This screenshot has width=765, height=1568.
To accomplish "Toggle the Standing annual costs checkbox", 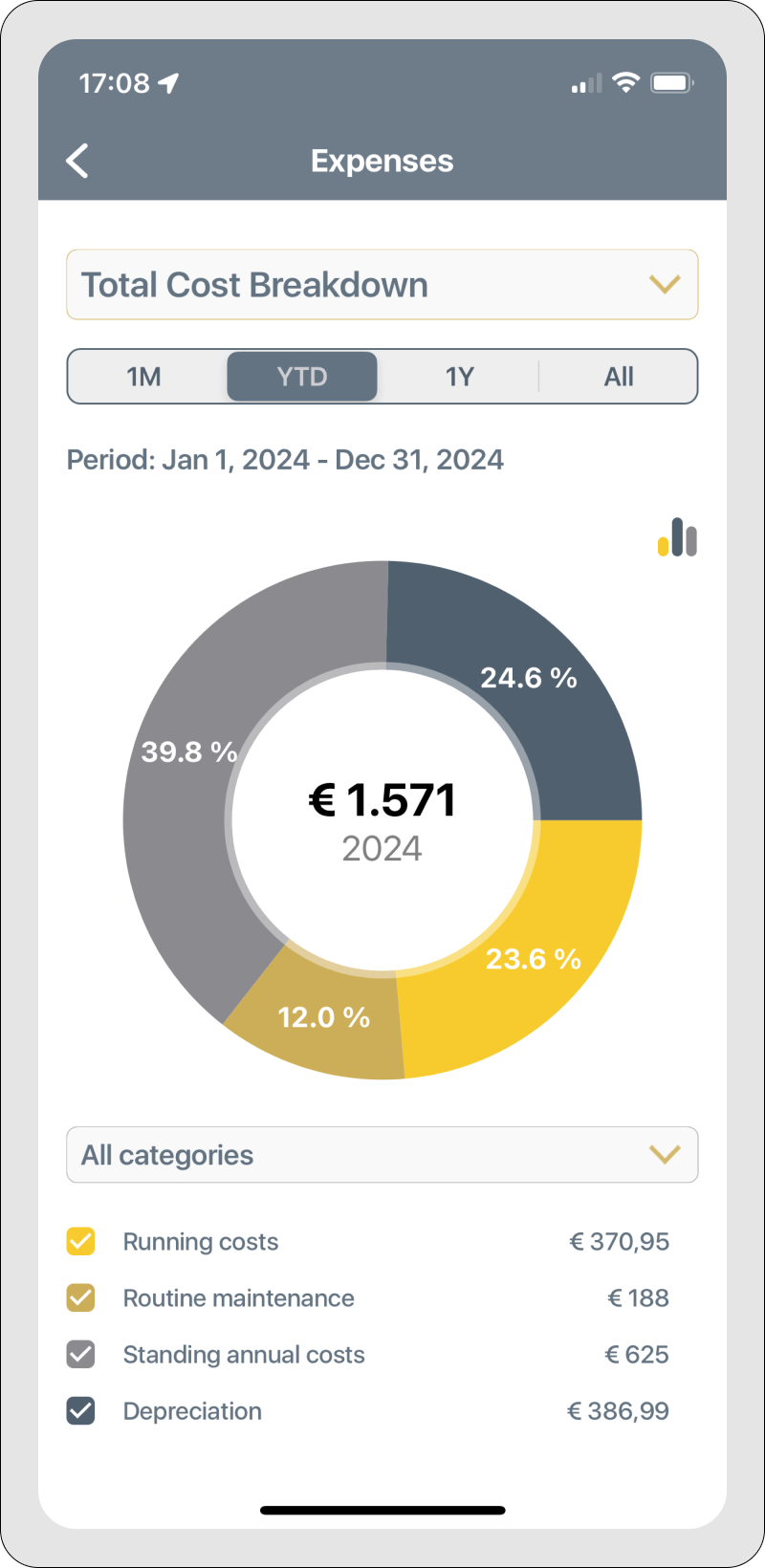I will [80, 1354].
